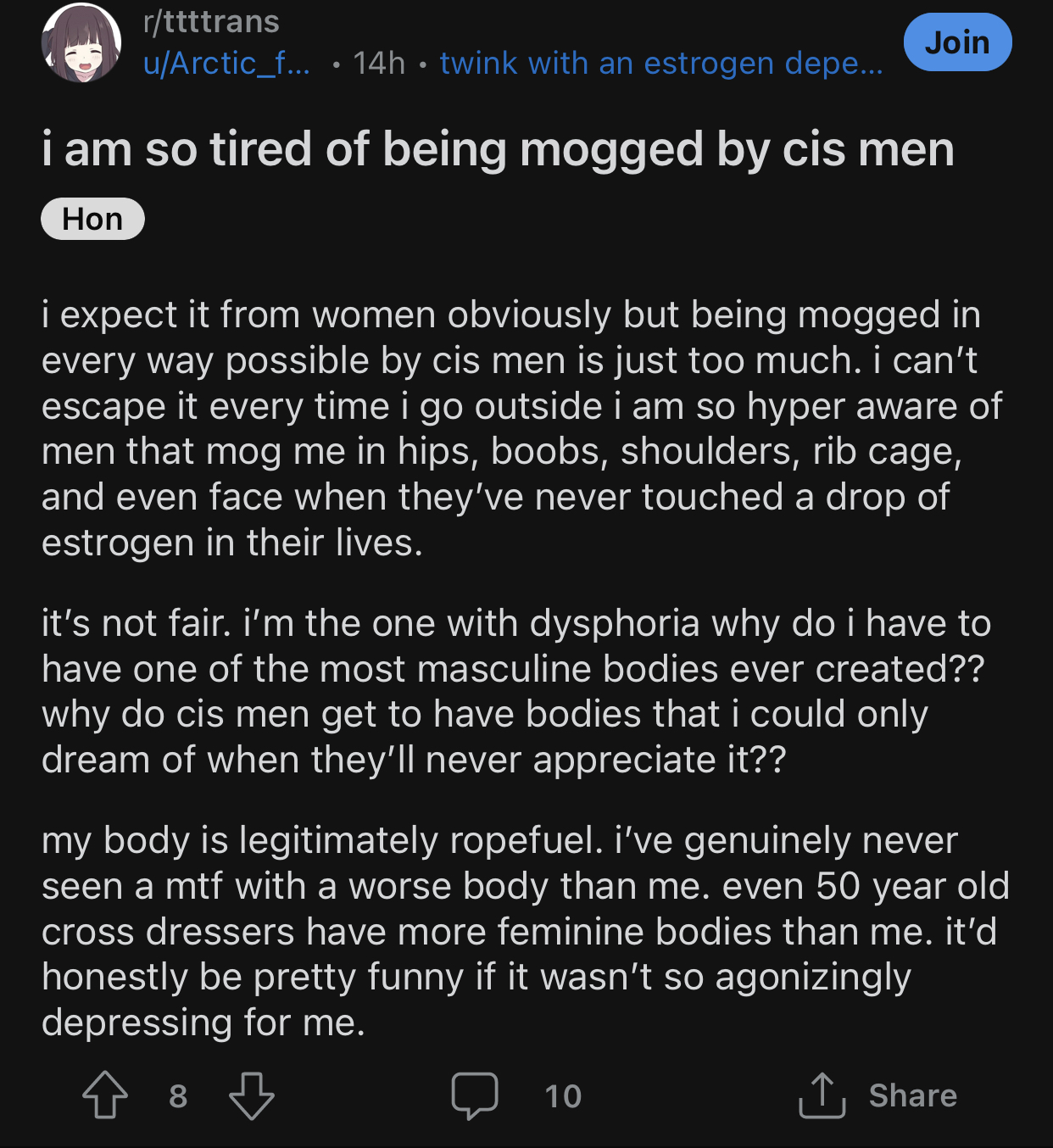Open the post's 10 comments
The width and height of the screenshot is (1053, 1148).
pos(517,1095)
